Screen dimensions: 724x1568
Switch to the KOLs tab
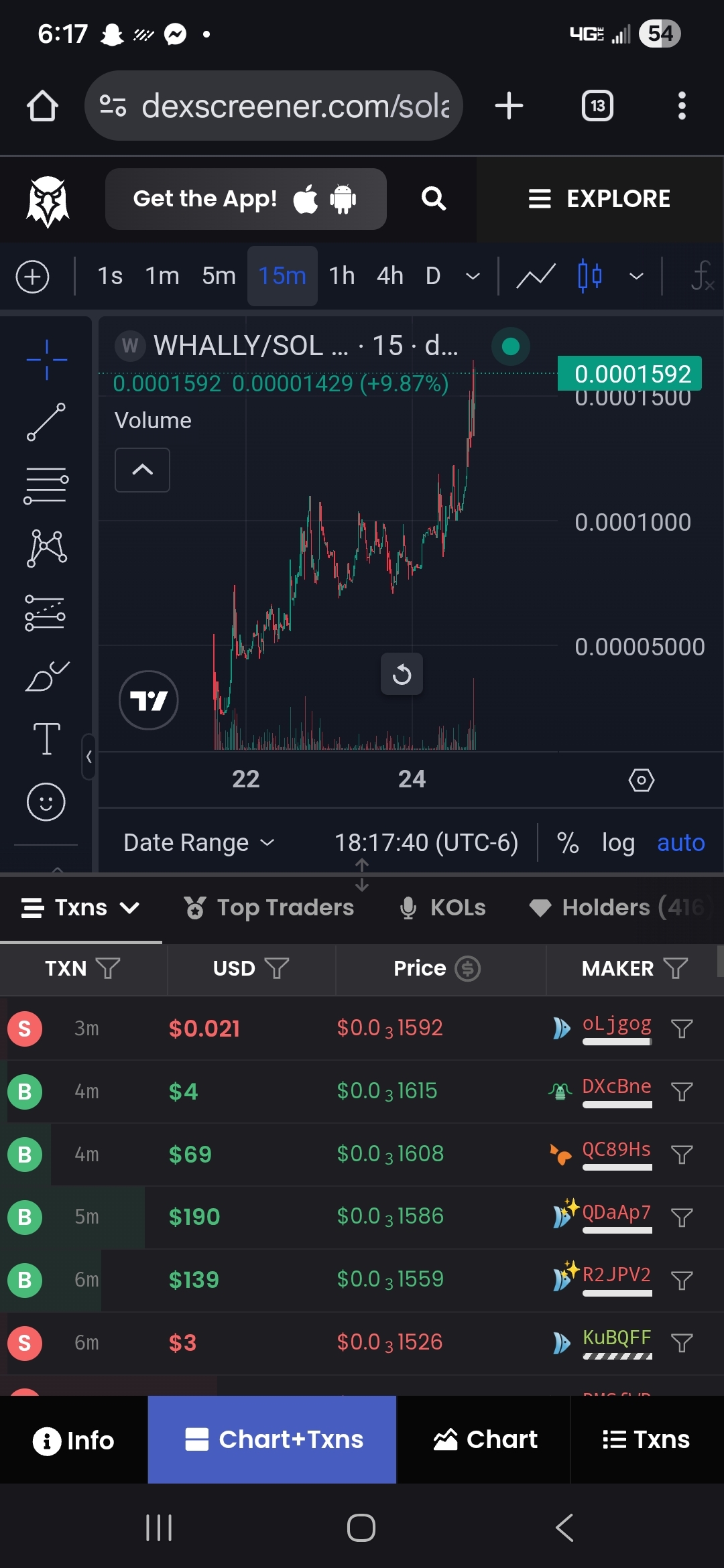coord(443,907)
